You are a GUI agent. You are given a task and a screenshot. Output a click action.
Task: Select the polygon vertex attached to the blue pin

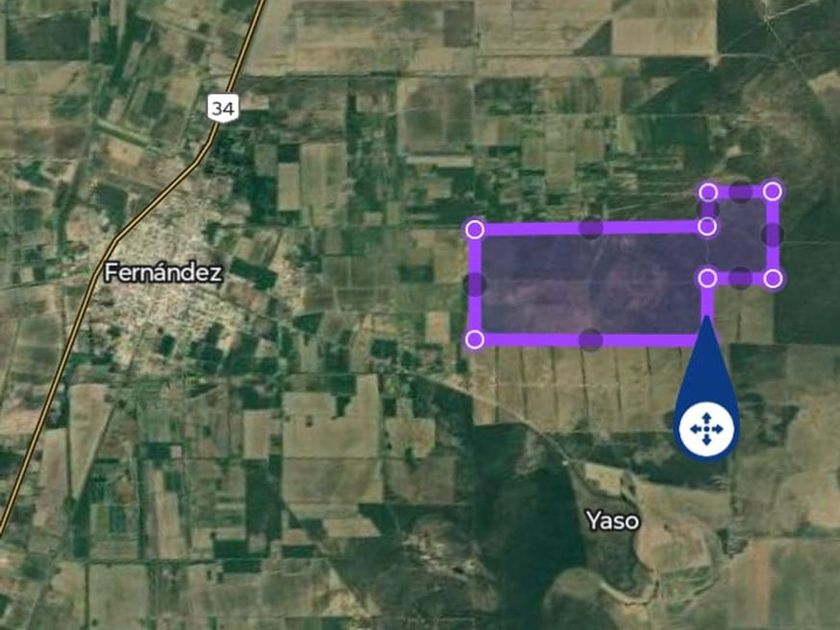click(x=708, y=279)
